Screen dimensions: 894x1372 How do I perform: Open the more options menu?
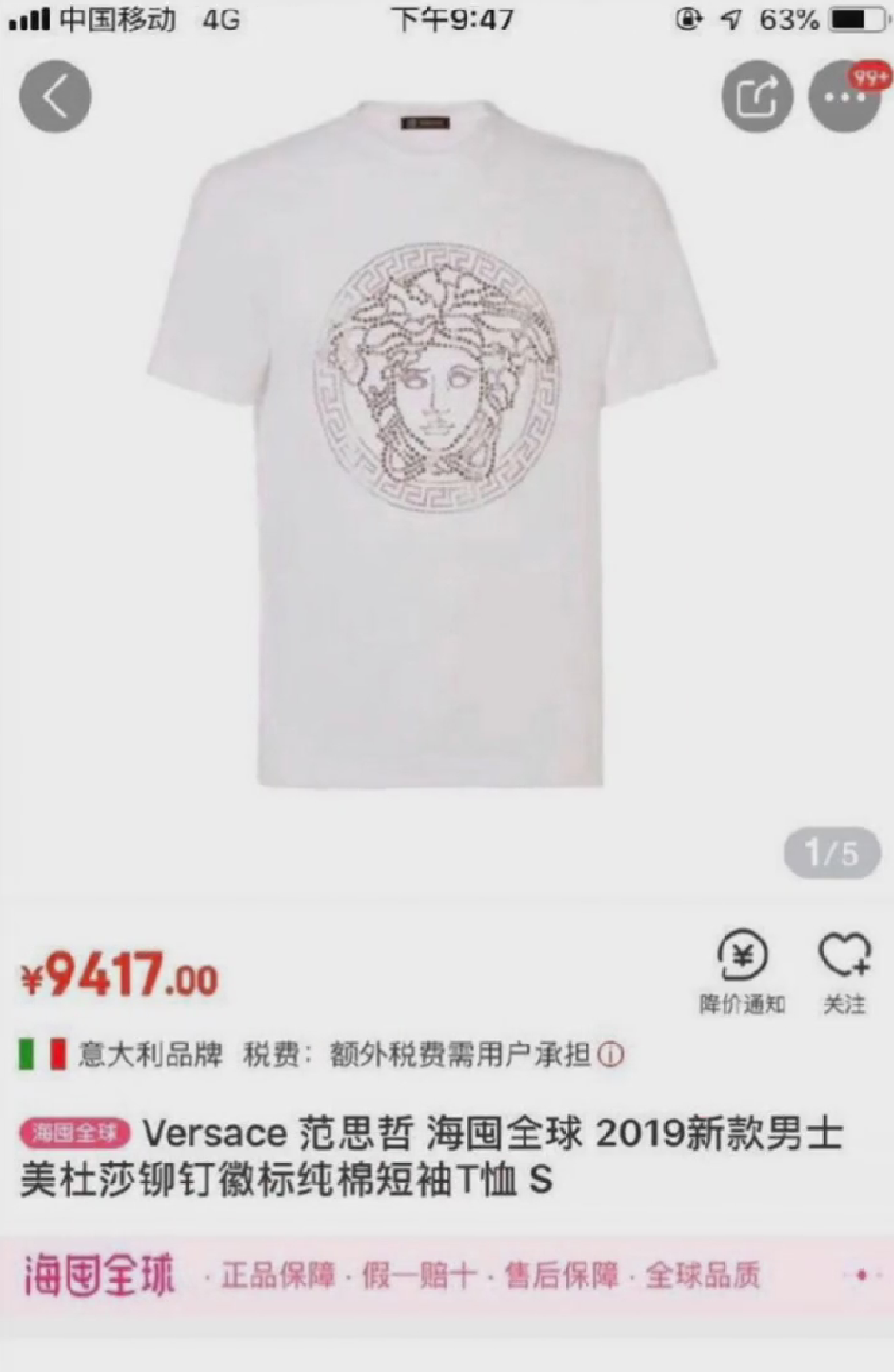(843, 97)
